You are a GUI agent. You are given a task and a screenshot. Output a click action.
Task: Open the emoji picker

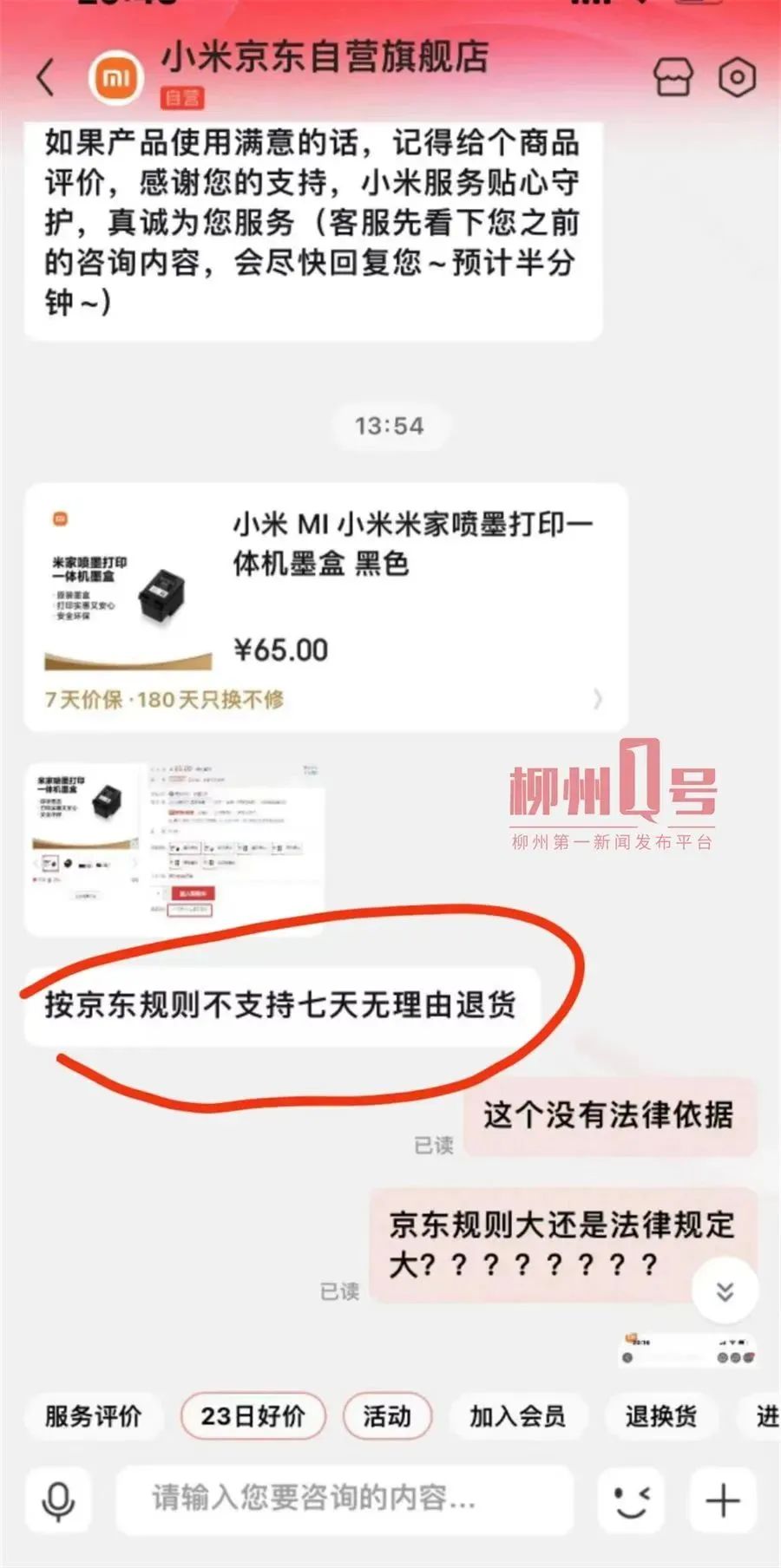click(632, 1499)
